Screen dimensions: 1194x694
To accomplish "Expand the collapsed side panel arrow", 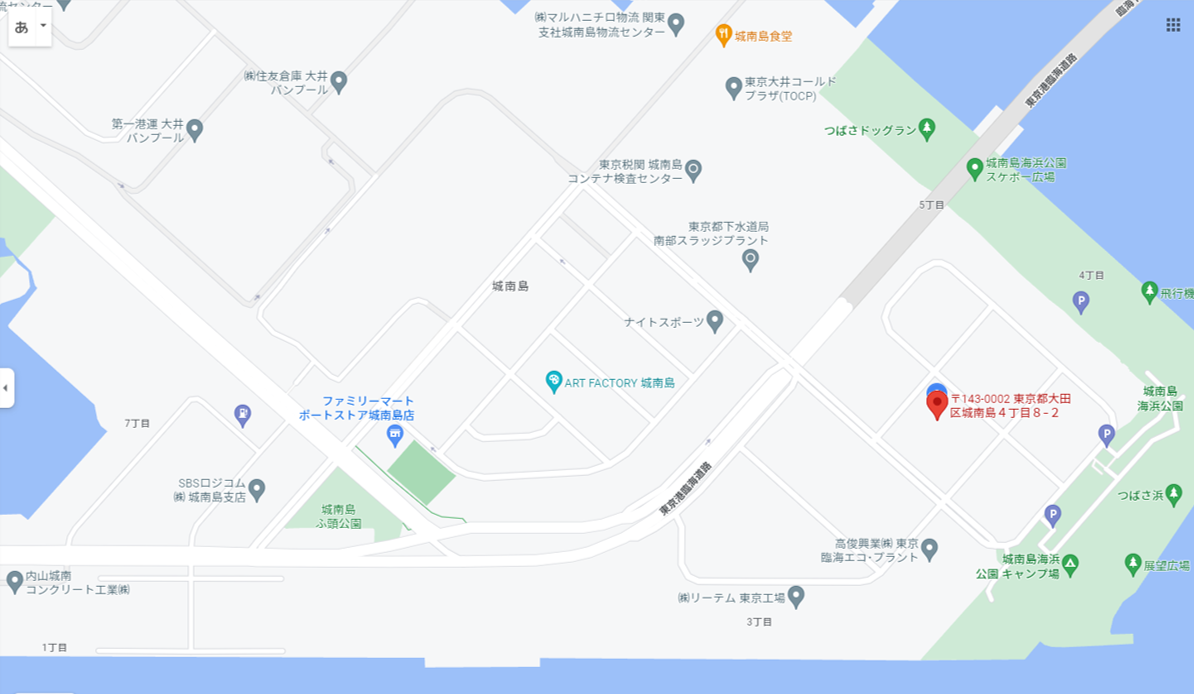I will pyautogui.click(x=6, y=387).
